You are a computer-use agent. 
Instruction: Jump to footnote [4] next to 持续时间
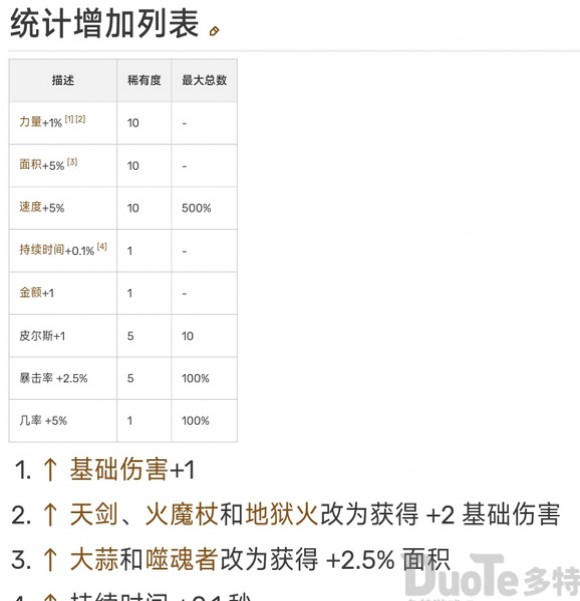pos(102,246)
